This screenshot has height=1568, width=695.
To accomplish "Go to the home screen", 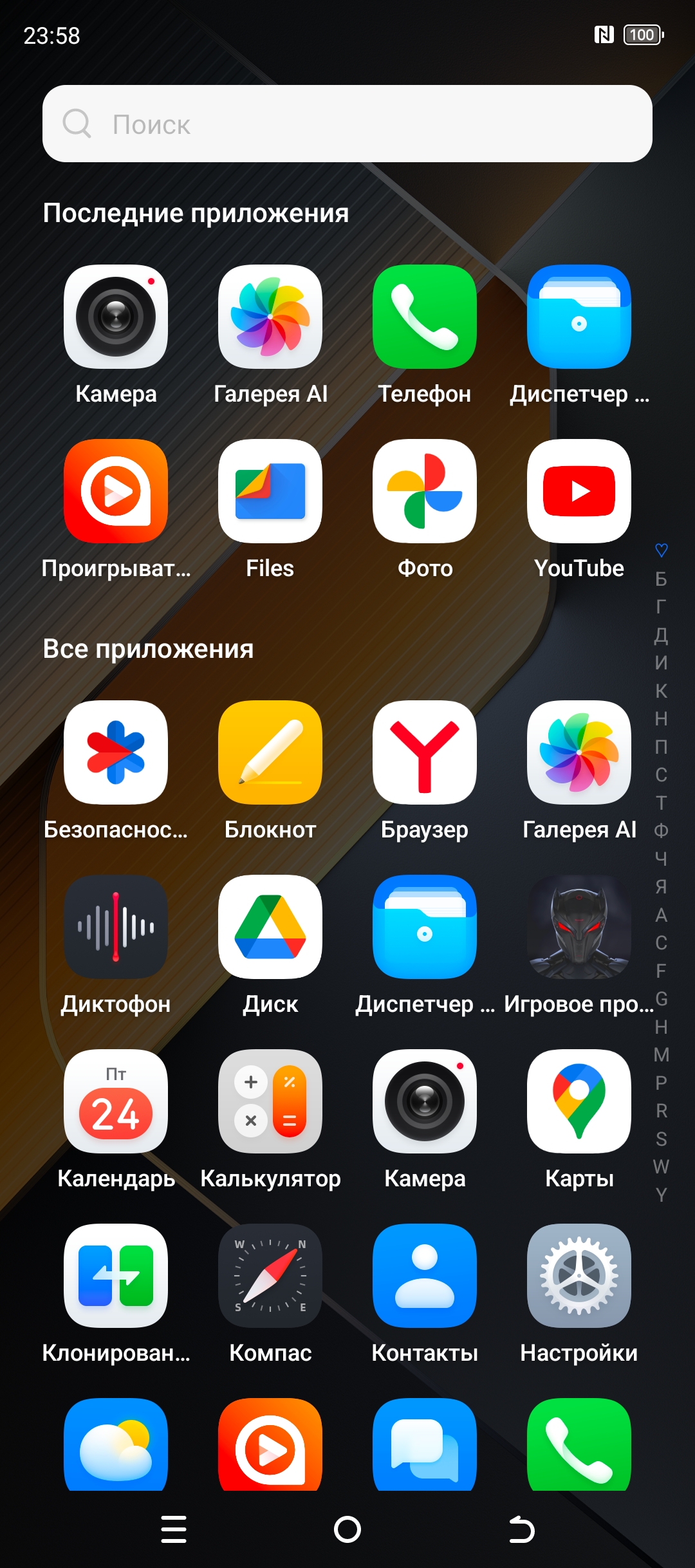I will coord(347,1529).
